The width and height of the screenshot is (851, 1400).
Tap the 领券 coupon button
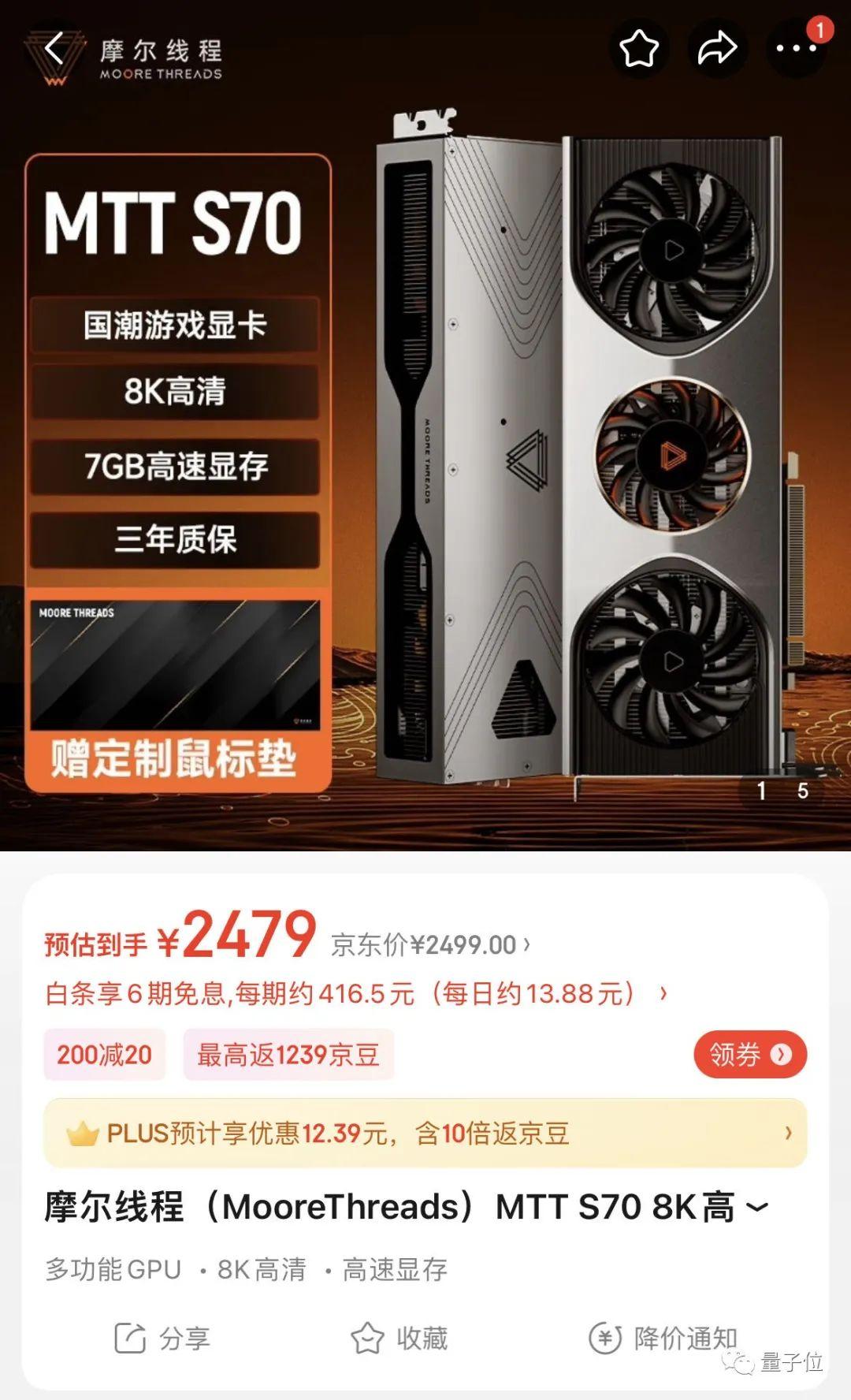tap(749, 1054)
